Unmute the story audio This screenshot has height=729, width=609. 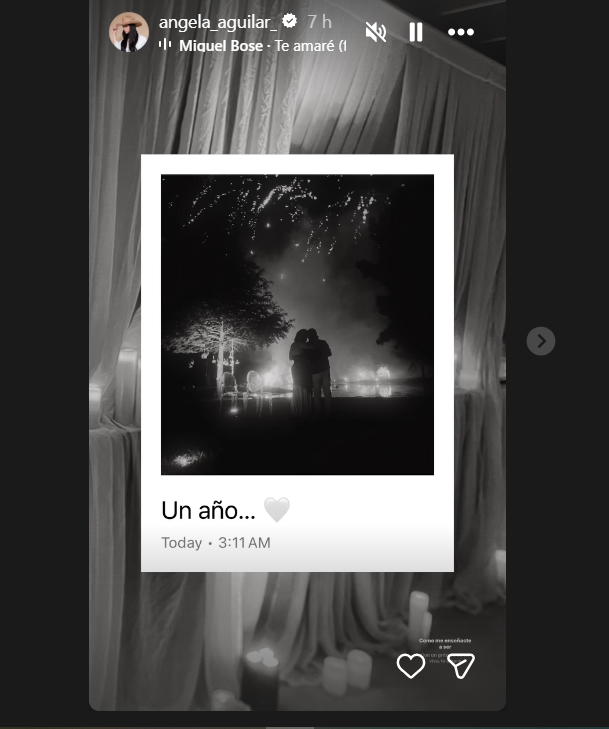tap(376, 32)
